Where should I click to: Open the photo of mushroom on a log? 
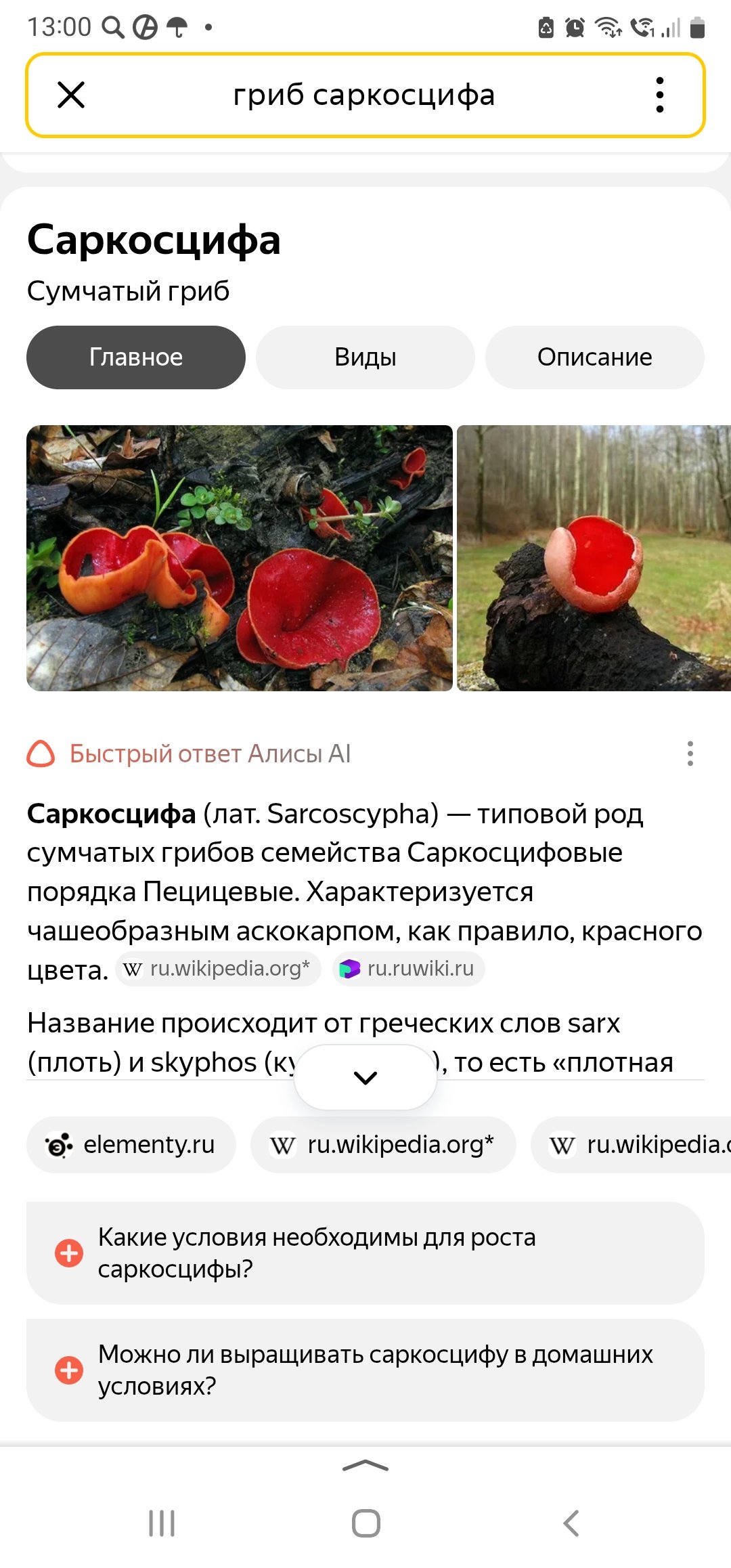593,558
